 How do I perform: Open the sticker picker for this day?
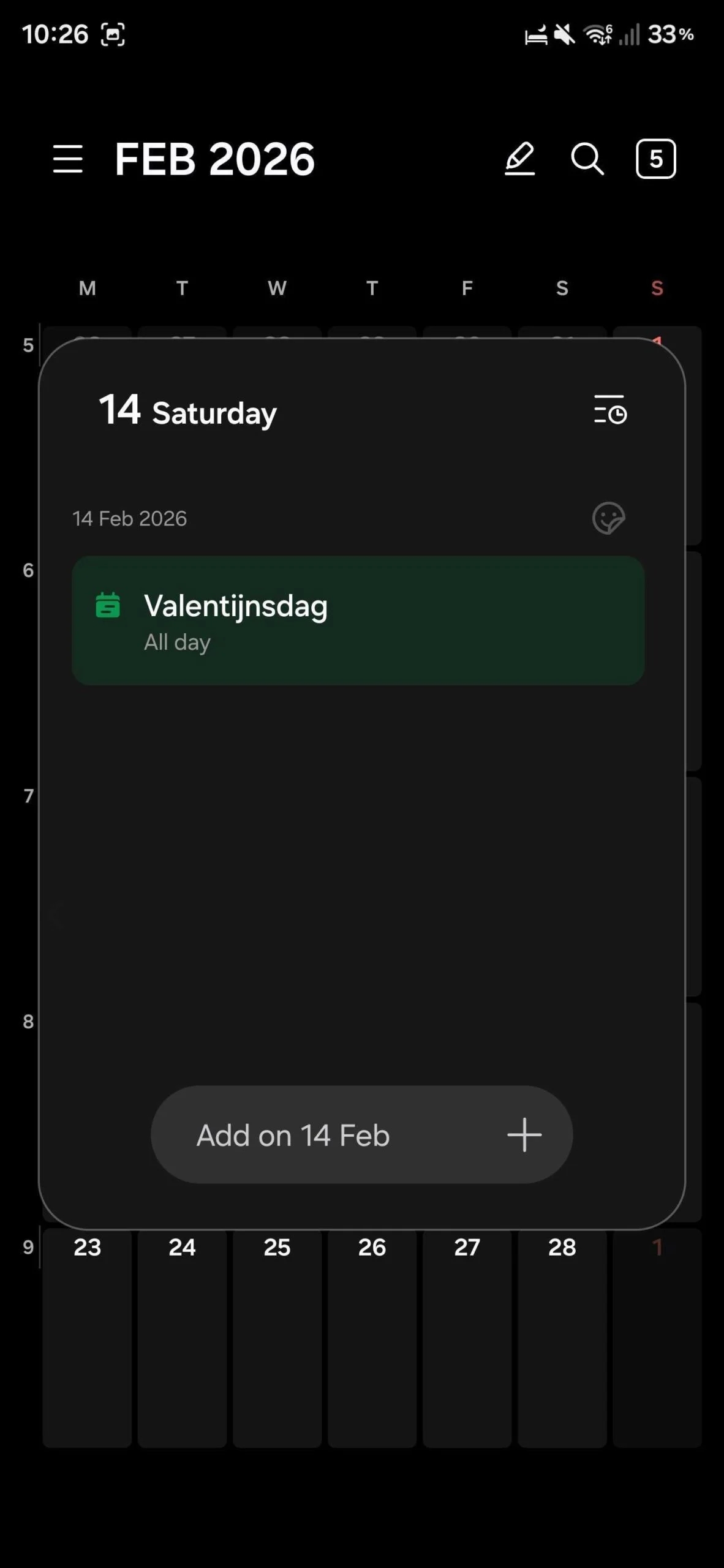[608, 519]
